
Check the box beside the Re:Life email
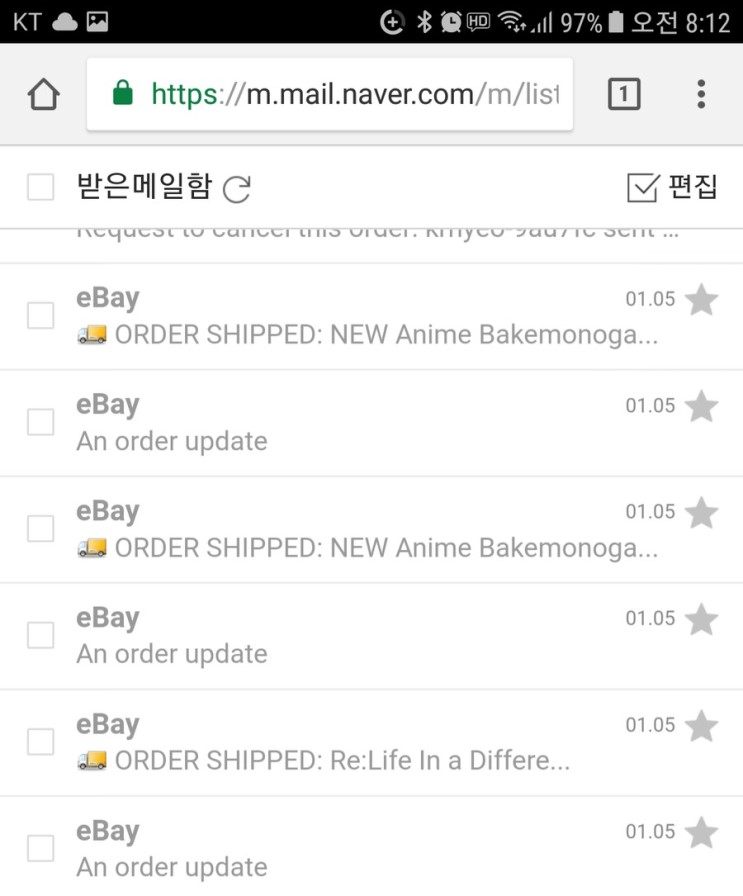click(40, 742)
